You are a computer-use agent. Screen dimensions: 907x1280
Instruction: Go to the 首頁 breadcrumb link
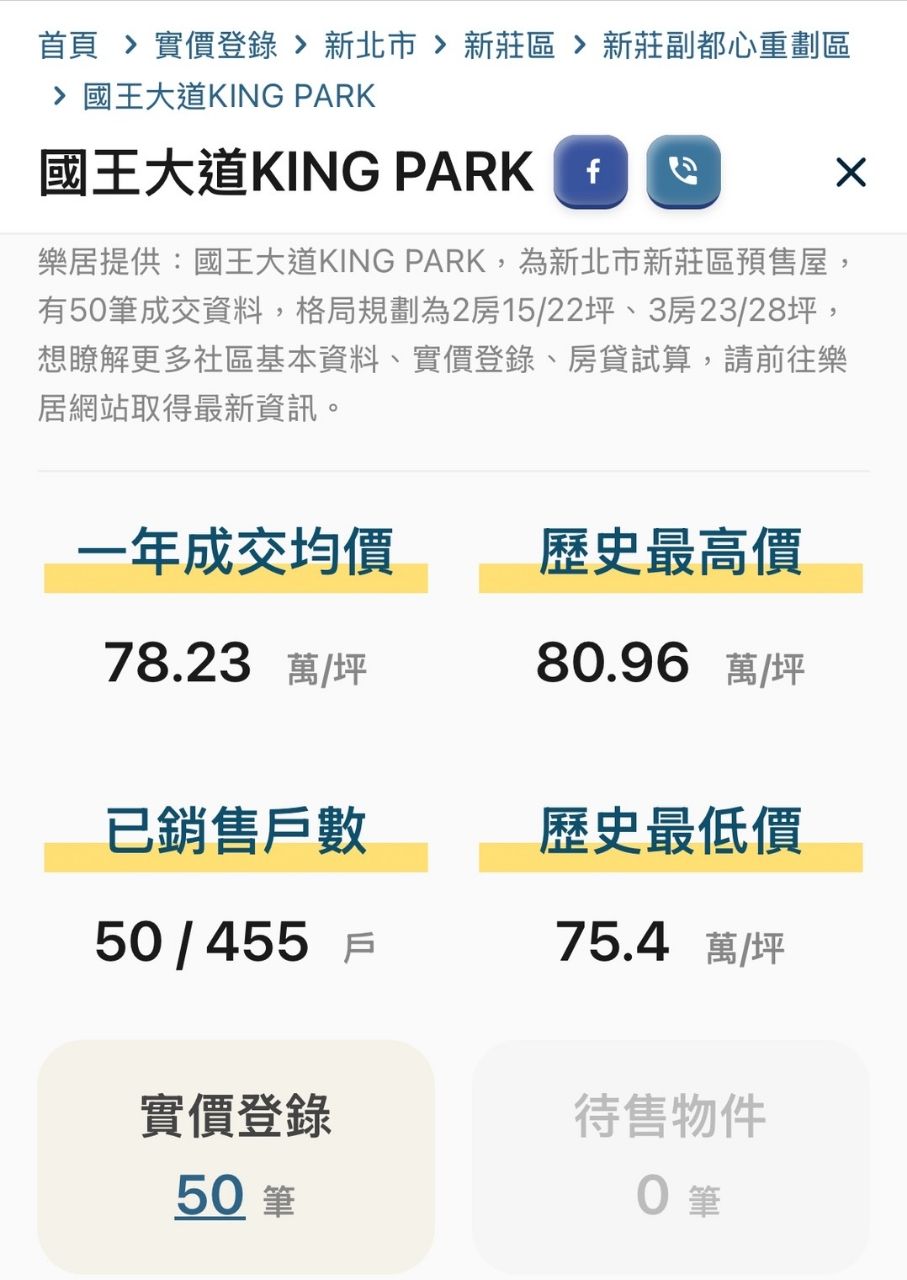tap(68, 45)
